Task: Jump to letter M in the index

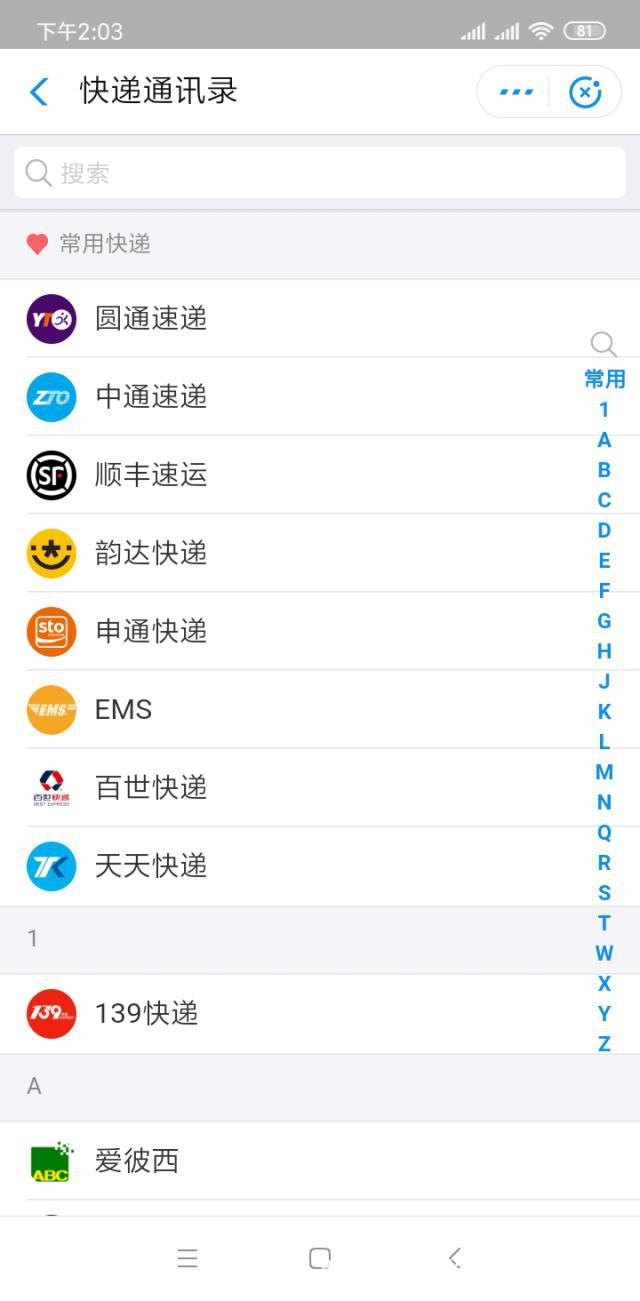Action: pyautogui.click(x=604, y=772)
